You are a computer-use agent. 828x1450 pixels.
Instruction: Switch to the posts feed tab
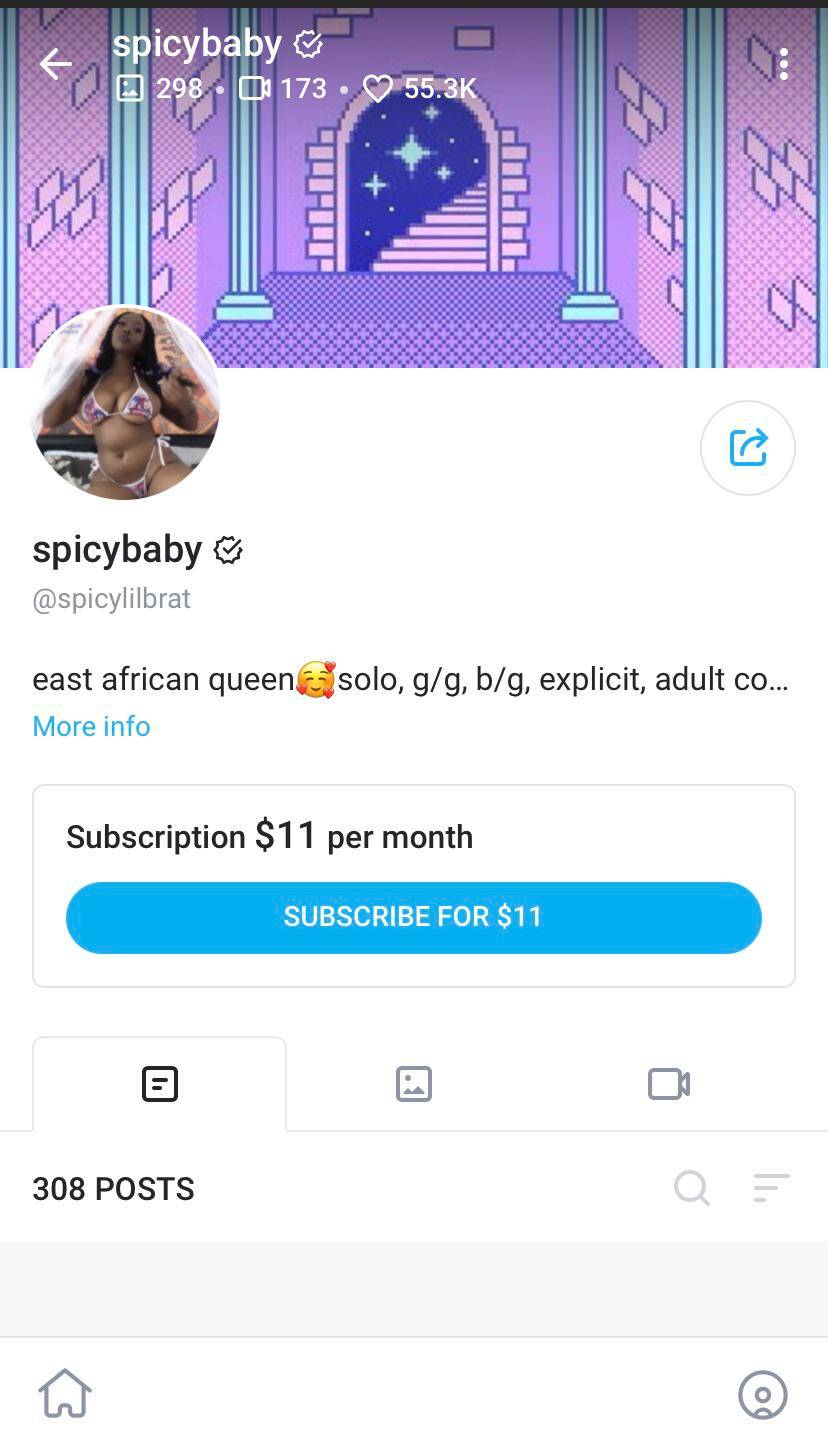tap(160, 1084)
